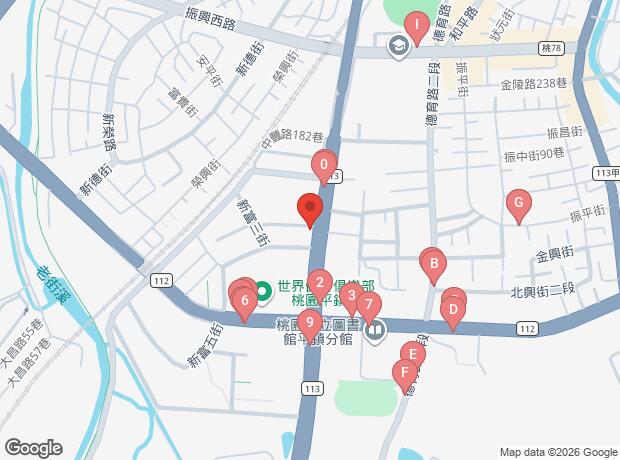Image resolution: width=620 pixels, height=460 pixels.
Task: Open the green 世界健身俱樂部 place icon
Action: click(264, 292)
